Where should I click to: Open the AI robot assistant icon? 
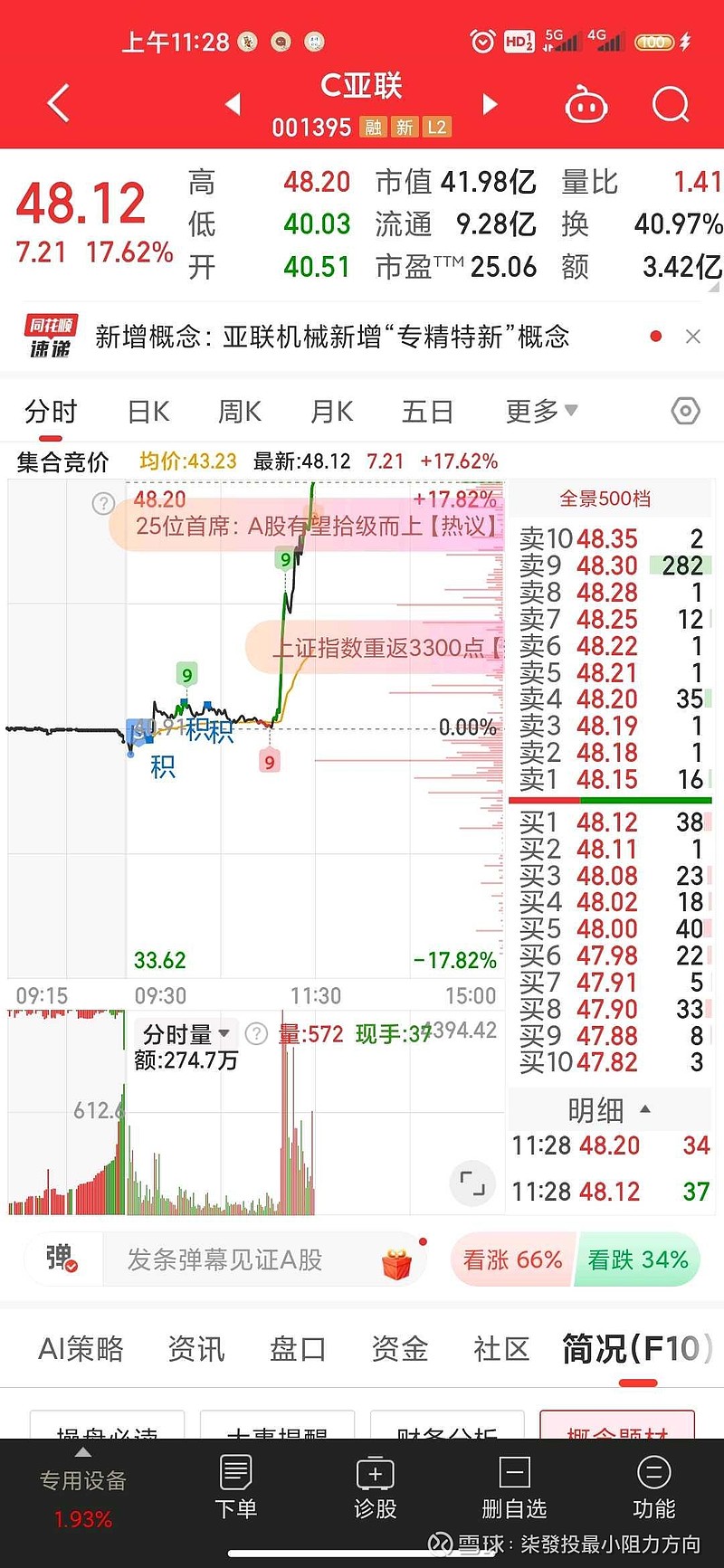(x=586, y=104)
